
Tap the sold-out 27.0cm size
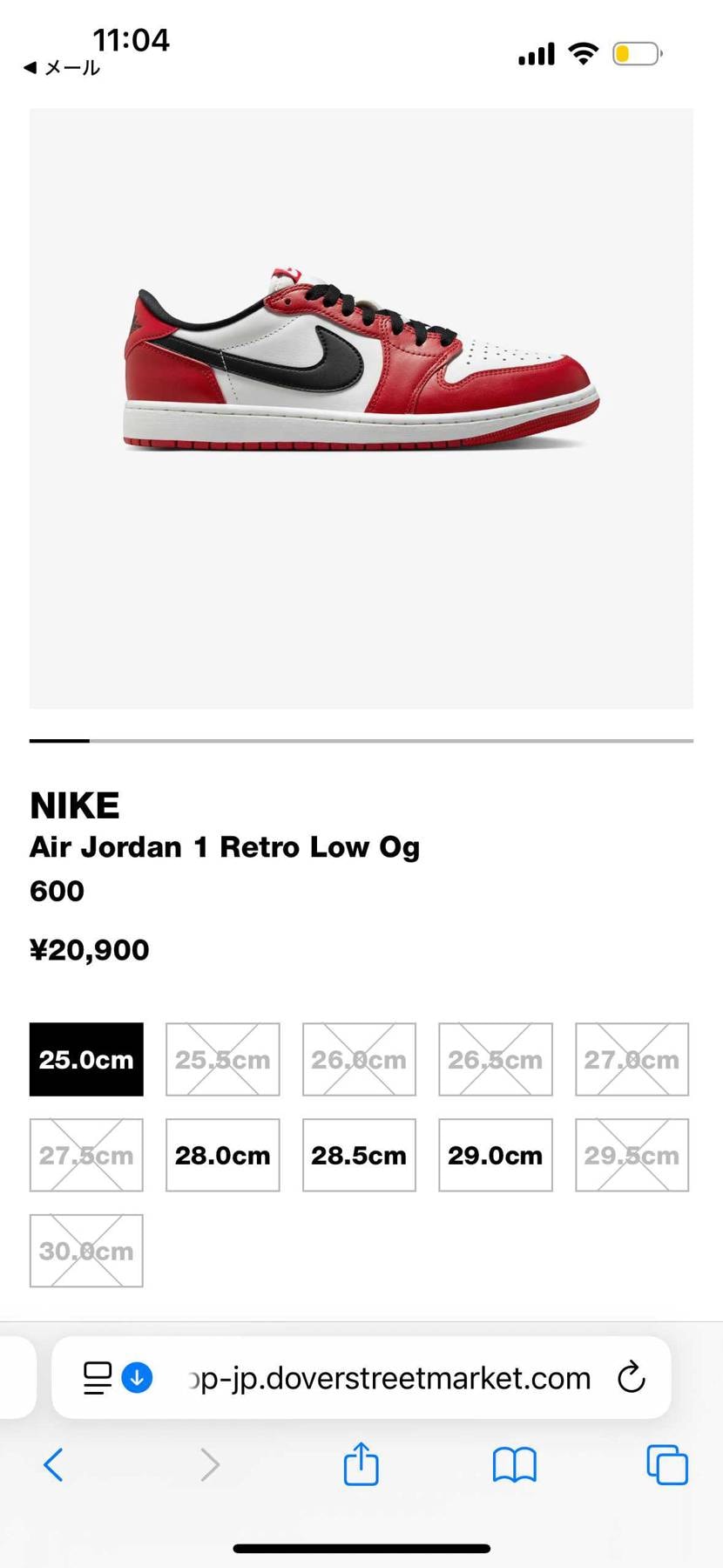632,1059
